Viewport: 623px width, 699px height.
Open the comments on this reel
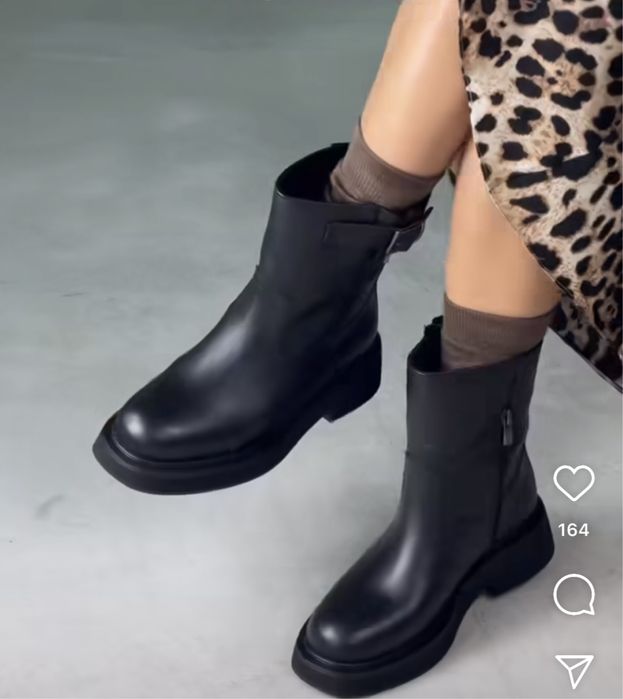click(x=574, y=595)
